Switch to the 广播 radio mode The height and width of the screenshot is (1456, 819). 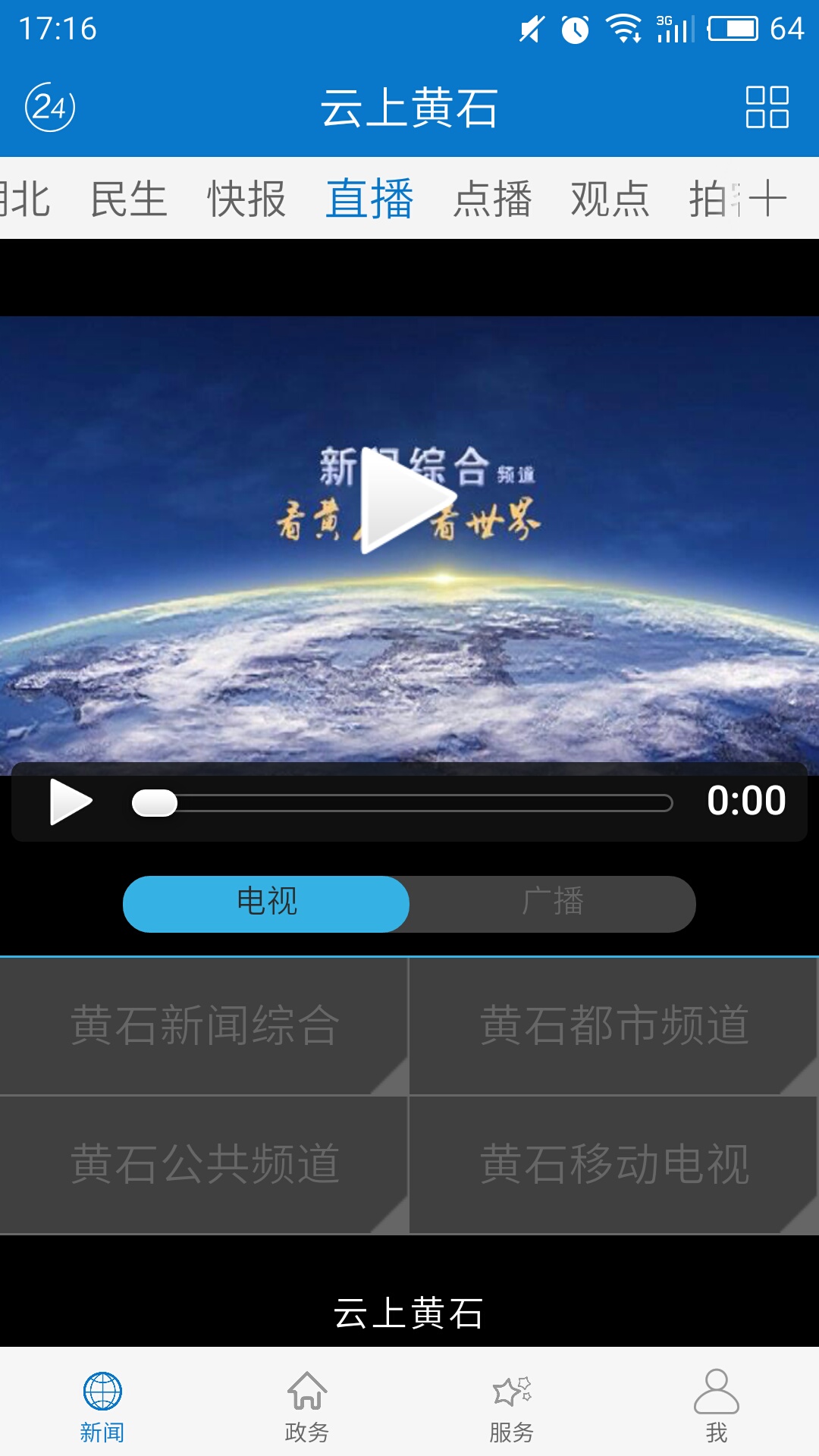(x=552, y=903)
